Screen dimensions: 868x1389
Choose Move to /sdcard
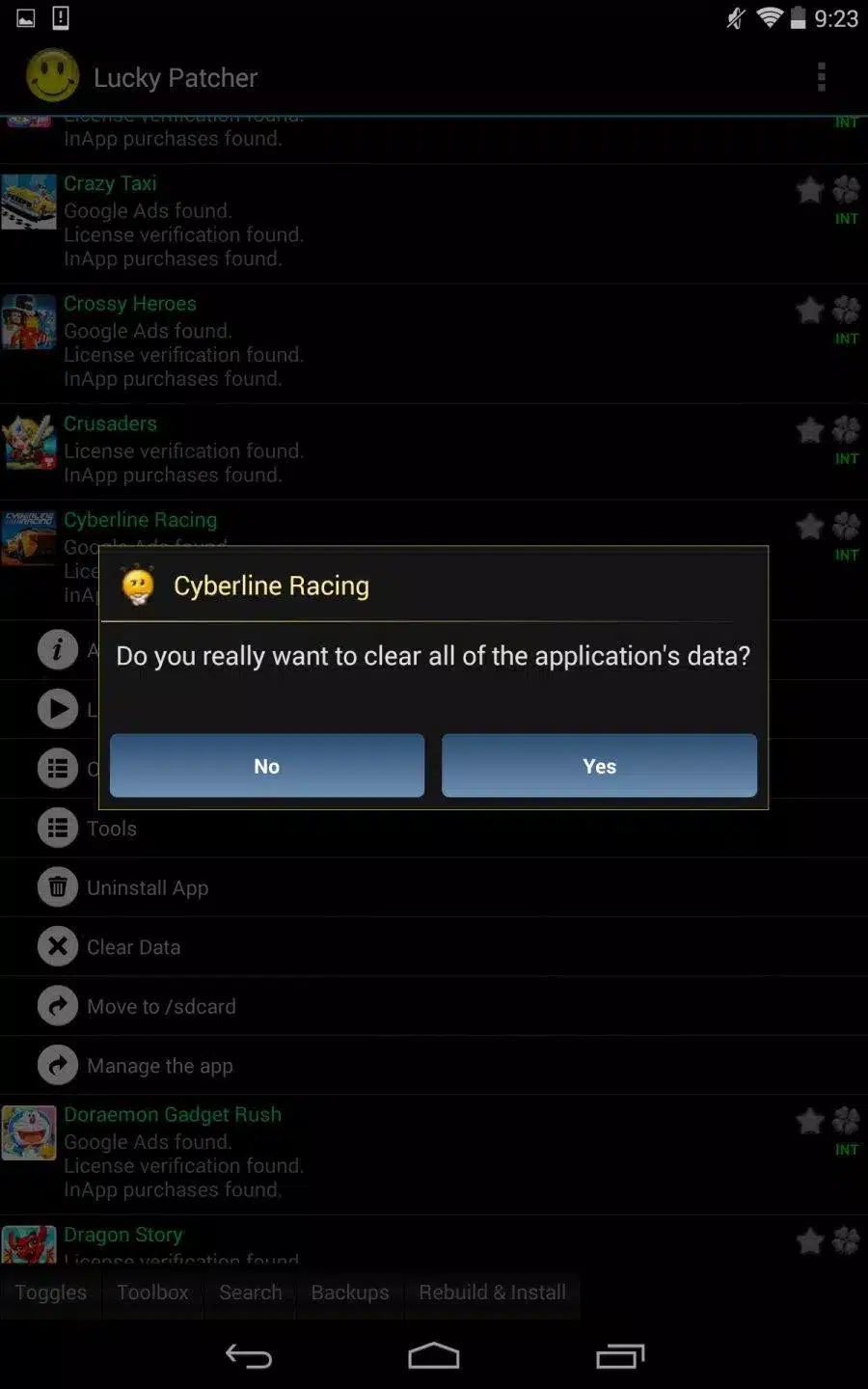point(160,1007)
